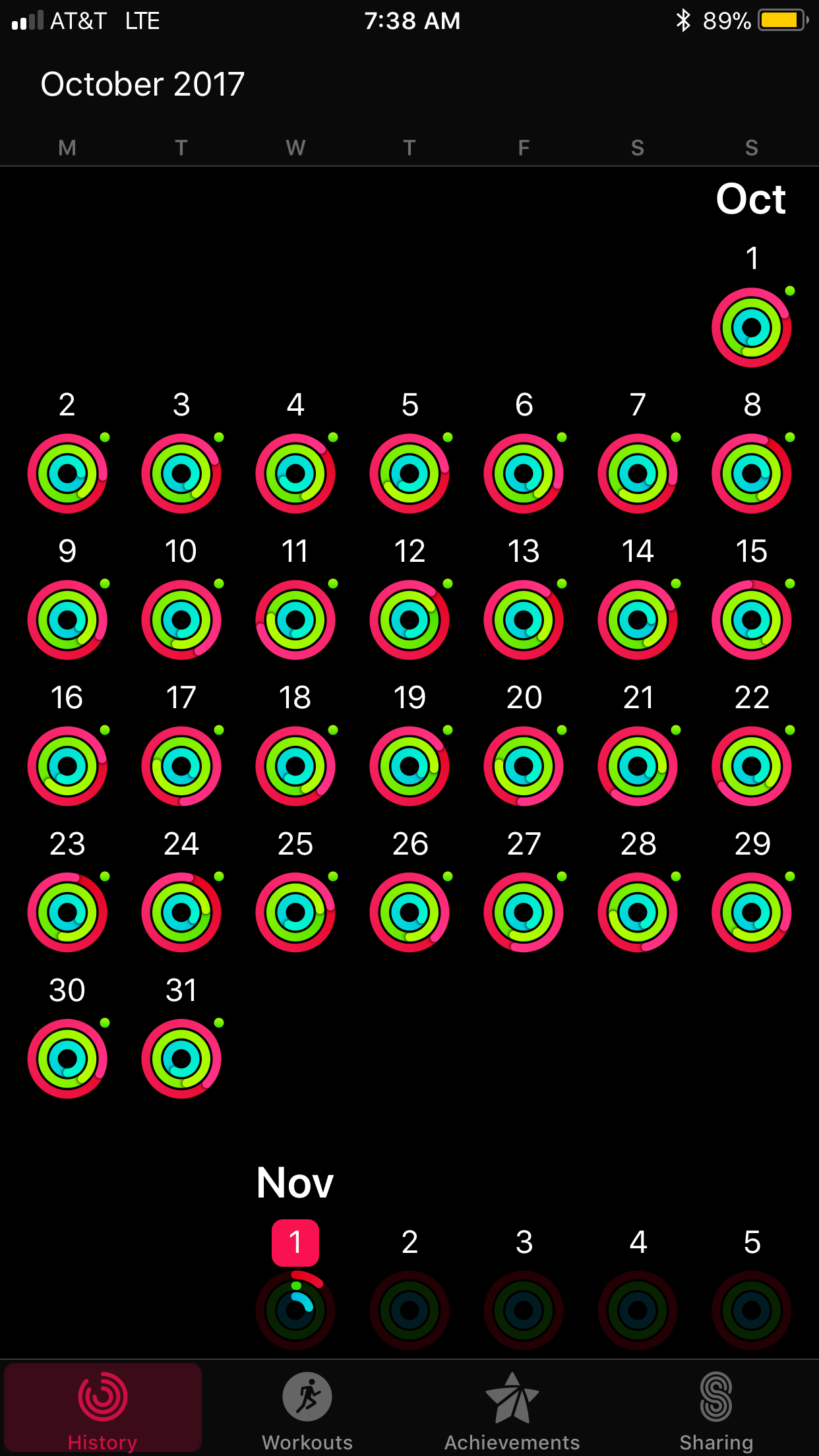Open activity for October 20
This screenshot has height=1456, width=819.
(x=524, y=766)
